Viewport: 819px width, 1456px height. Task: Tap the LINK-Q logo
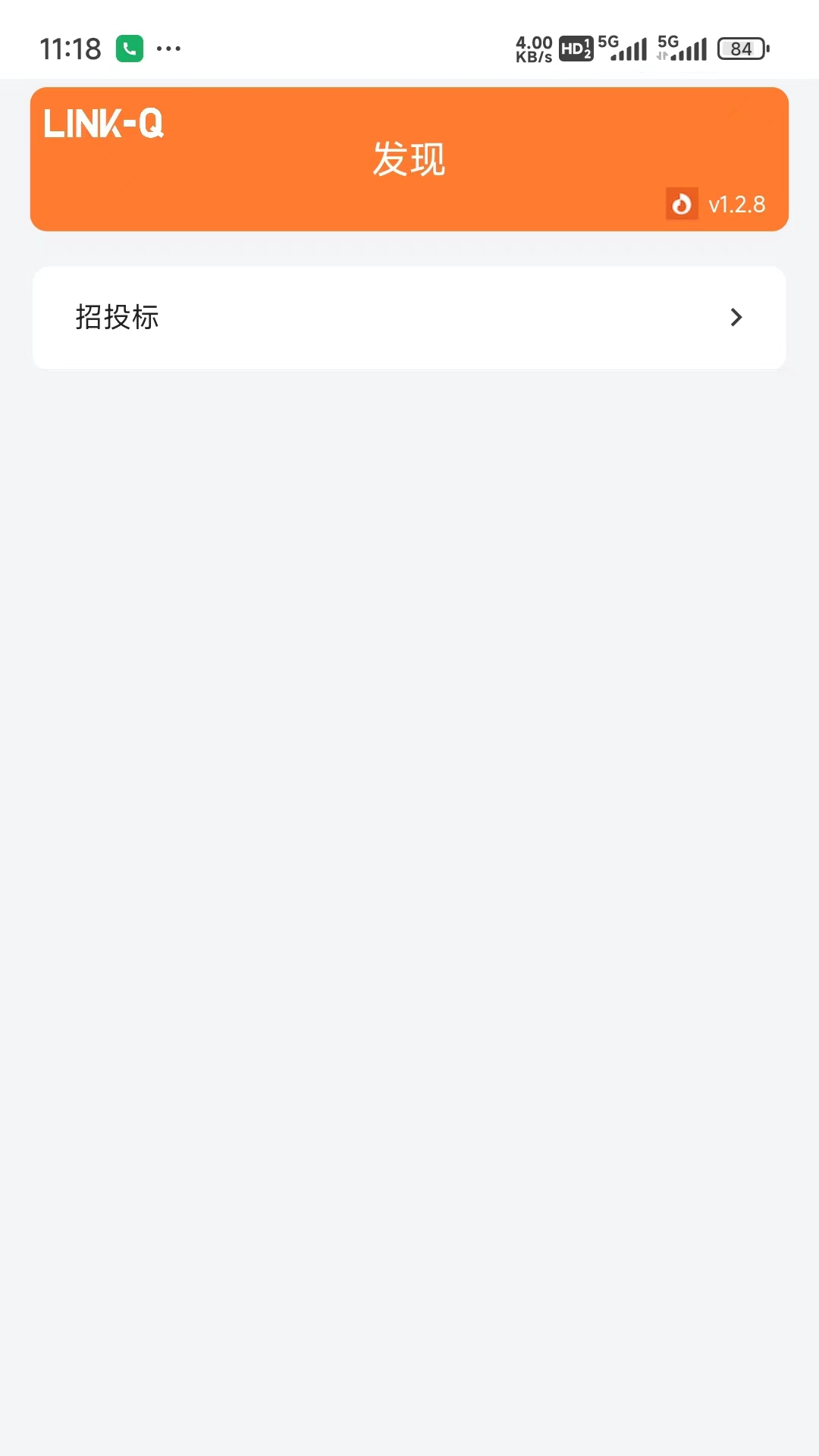[105, 123]
